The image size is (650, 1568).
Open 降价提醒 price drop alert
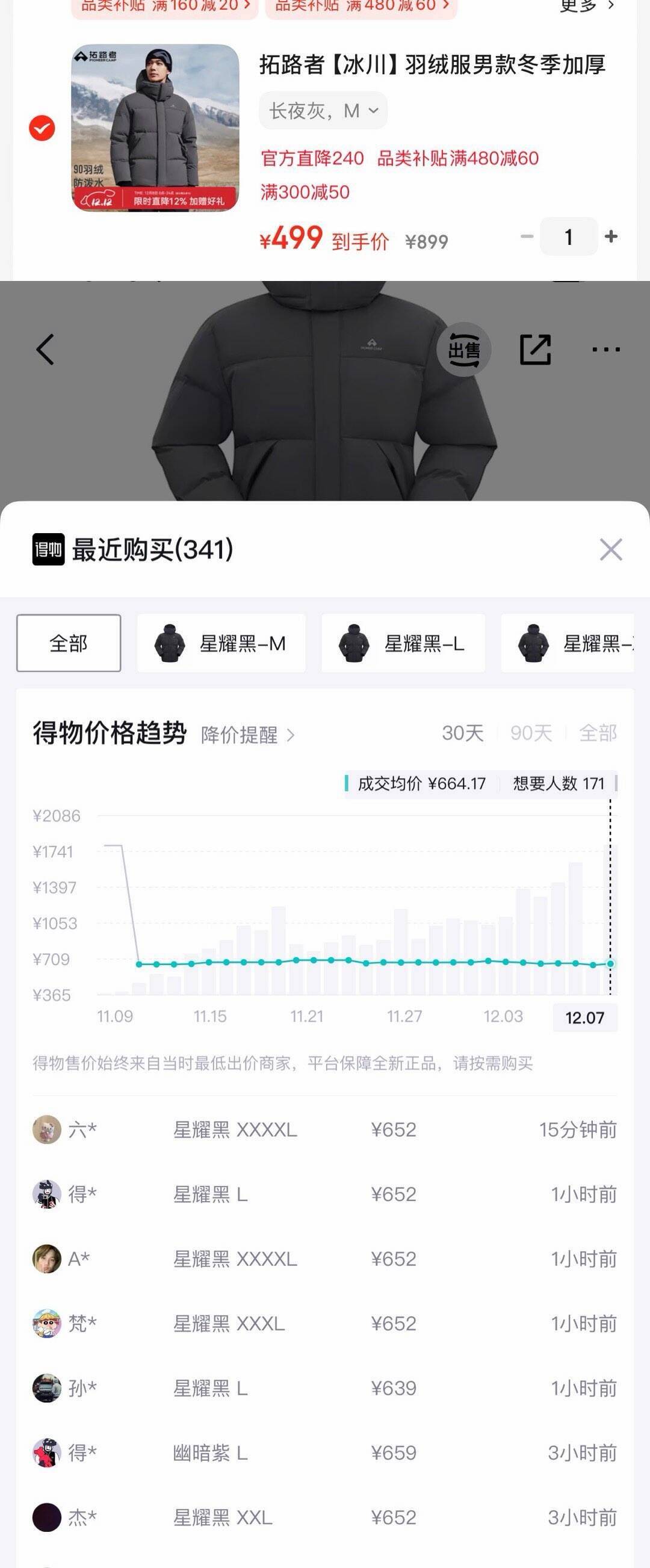(247, 735)
